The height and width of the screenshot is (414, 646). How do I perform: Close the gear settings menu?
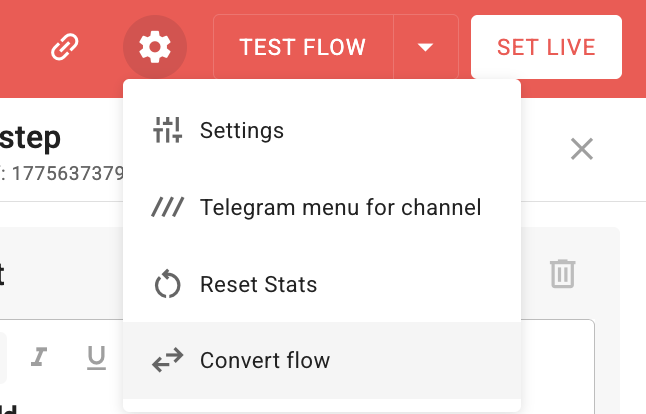click(x=154, y=46)
